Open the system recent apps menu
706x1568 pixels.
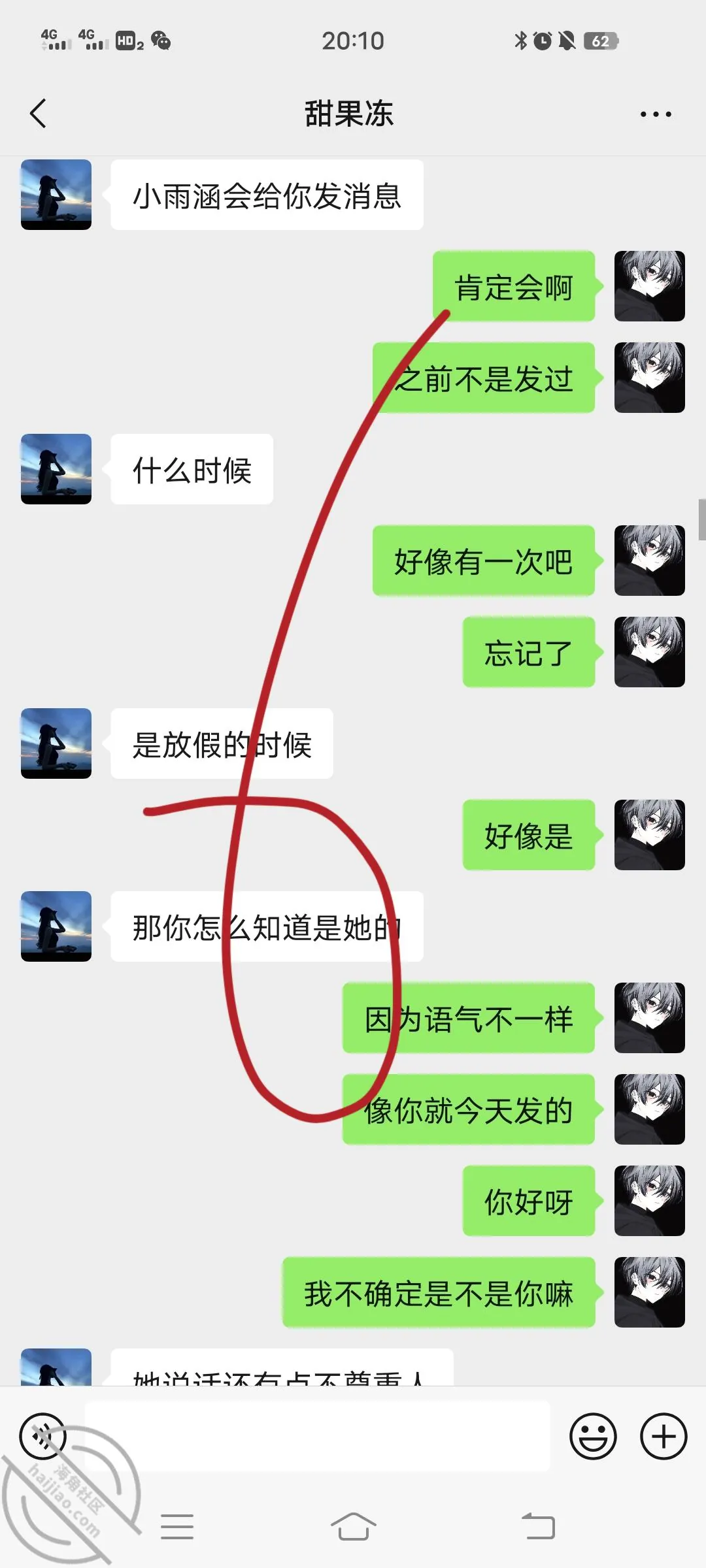[x=177, y=1527]
